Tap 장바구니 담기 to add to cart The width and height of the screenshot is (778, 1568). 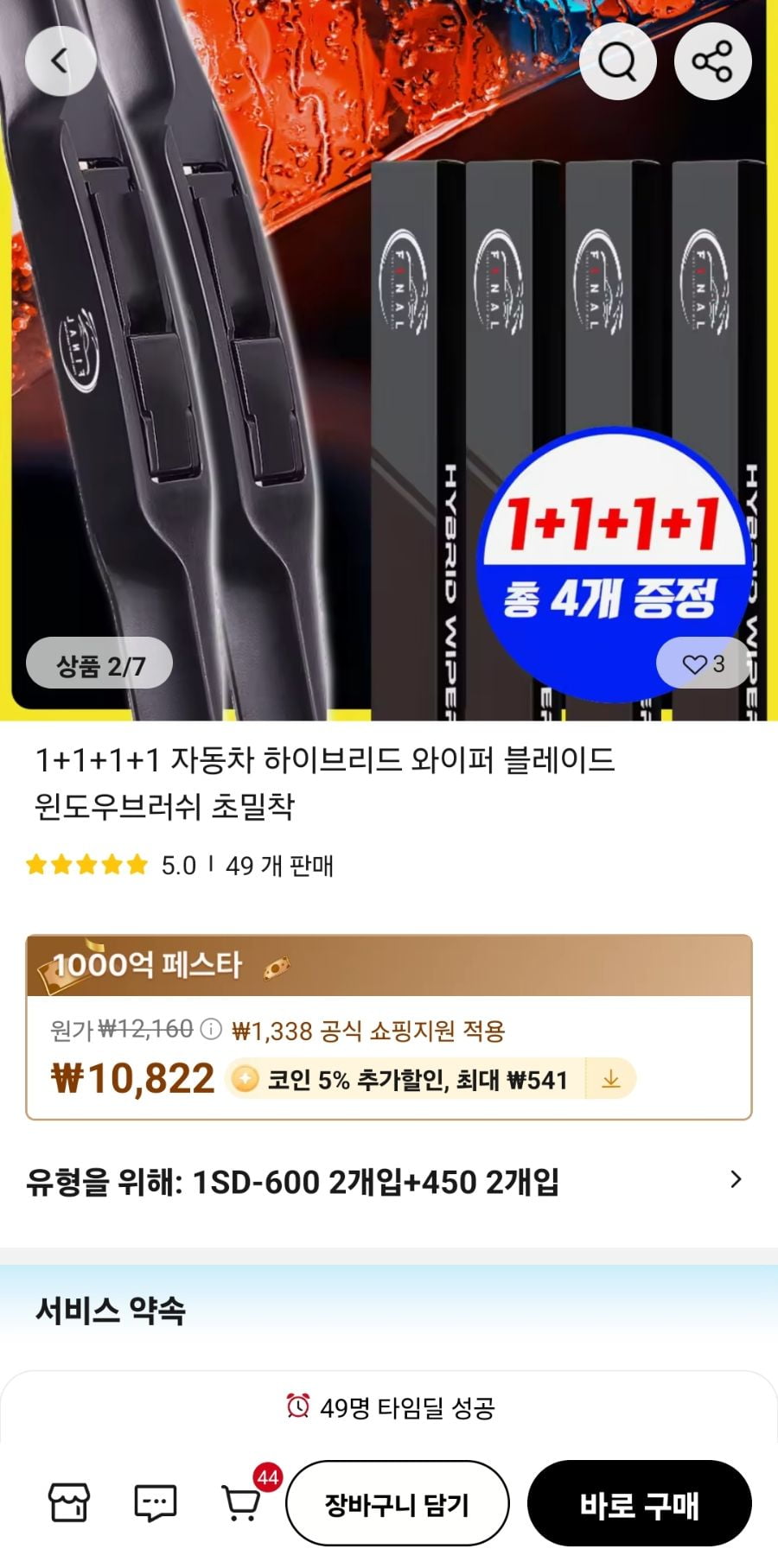397,1504
